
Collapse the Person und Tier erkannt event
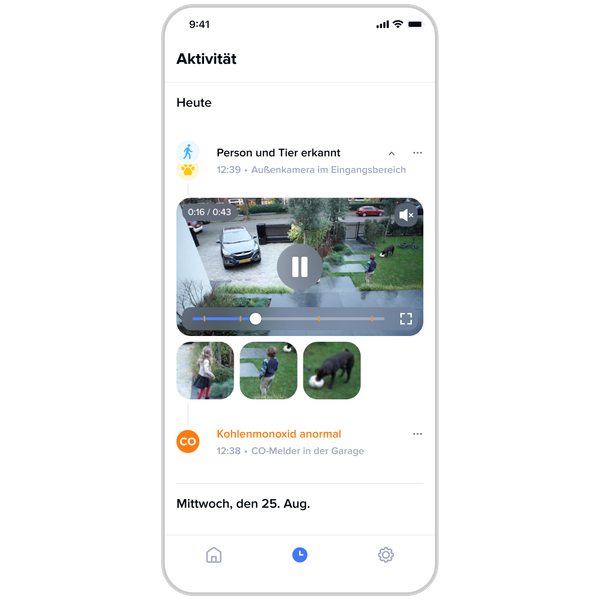click(x=391, y=153)
